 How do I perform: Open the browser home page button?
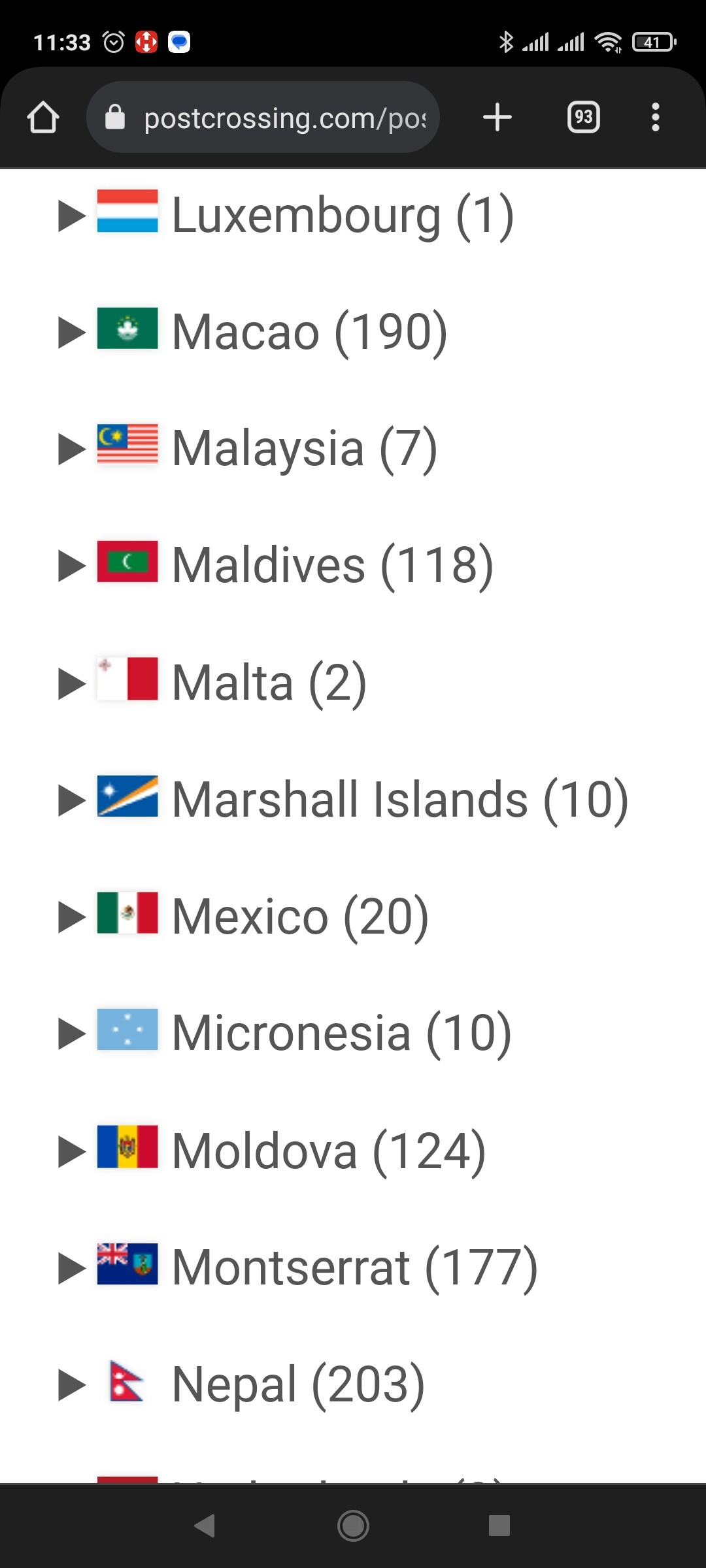[43, 118]
